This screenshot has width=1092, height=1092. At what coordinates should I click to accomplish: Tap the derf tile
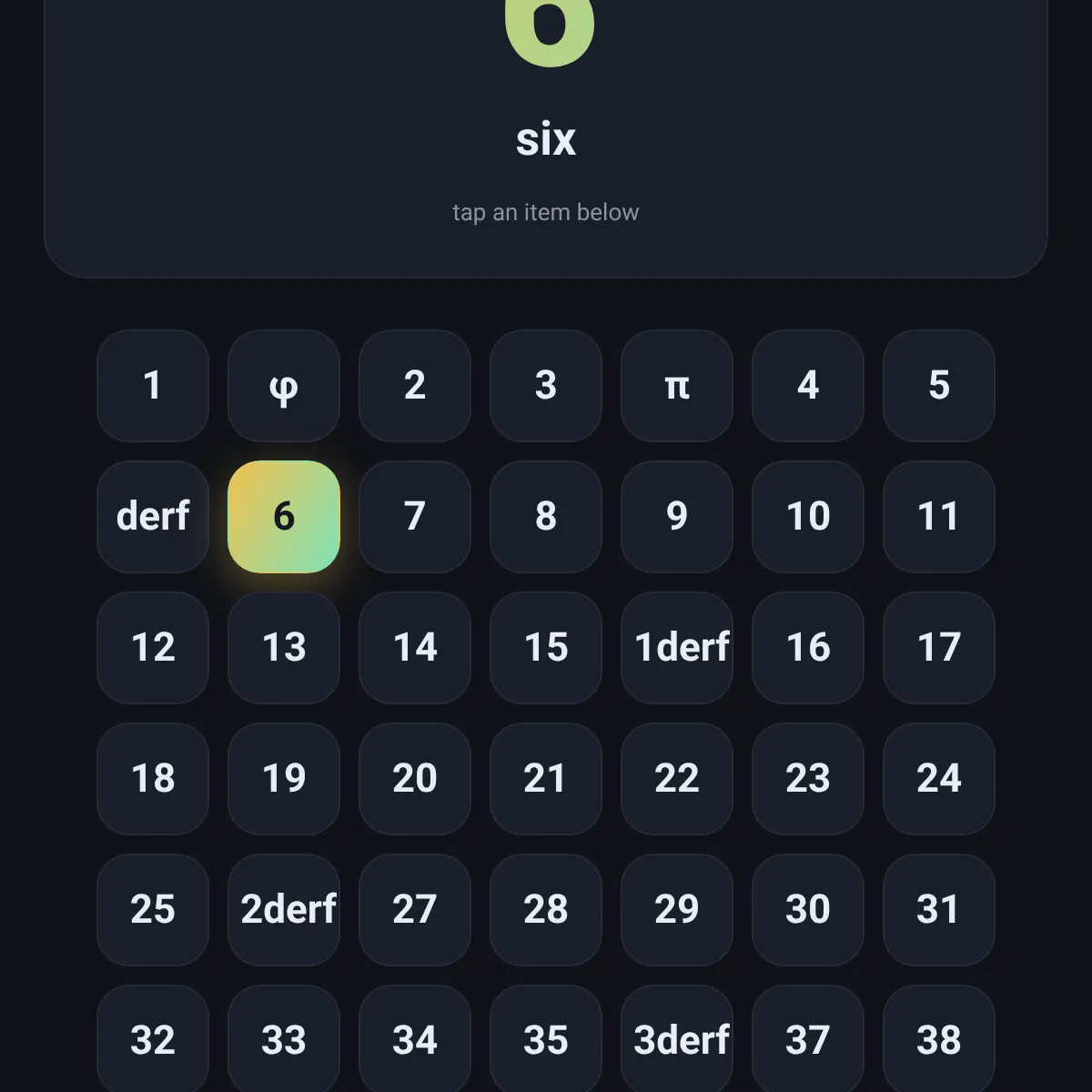pos(153,517)
